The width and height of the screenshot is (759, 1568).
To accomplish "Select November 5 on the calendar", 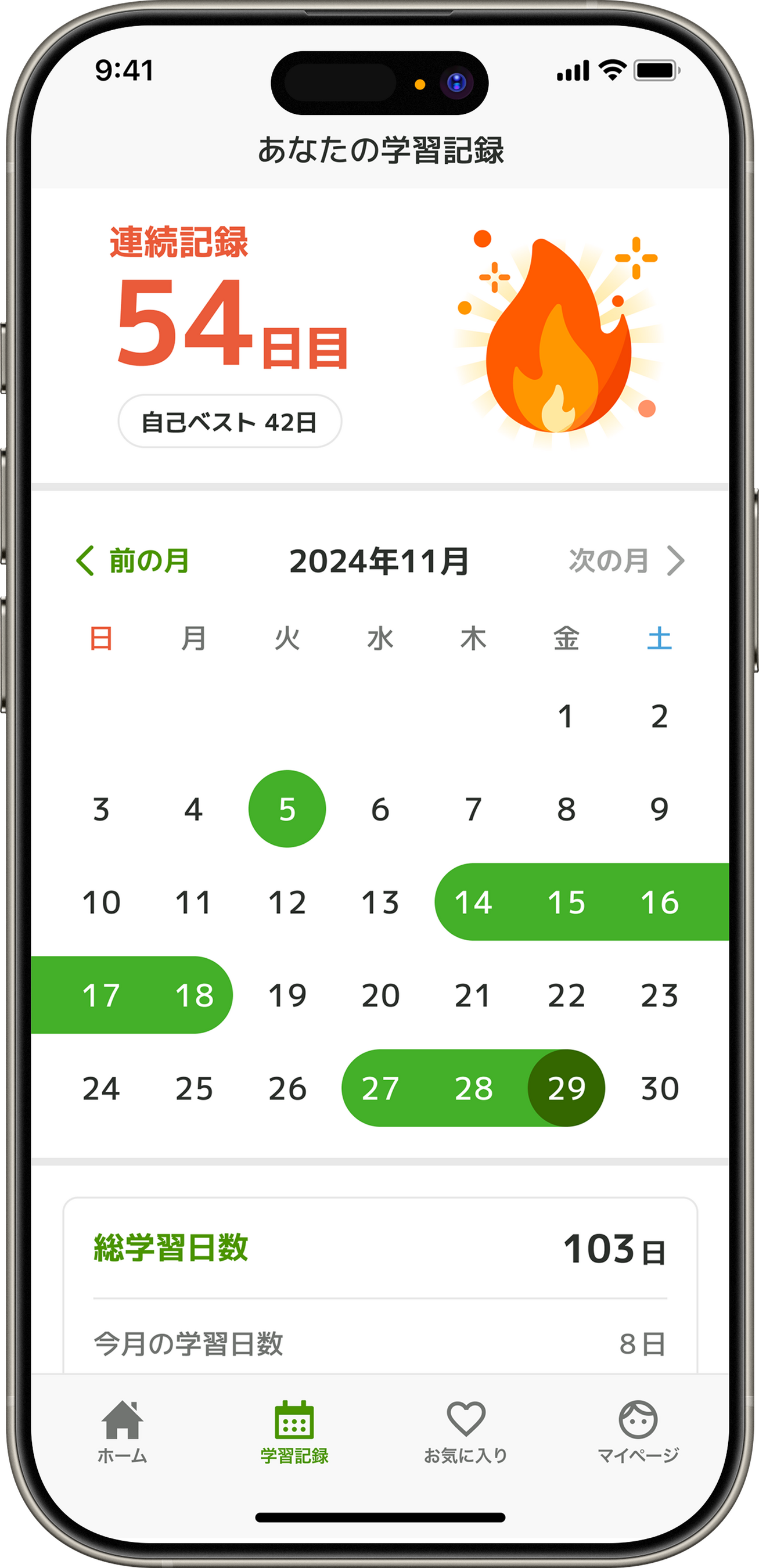I will click(287, 809).
